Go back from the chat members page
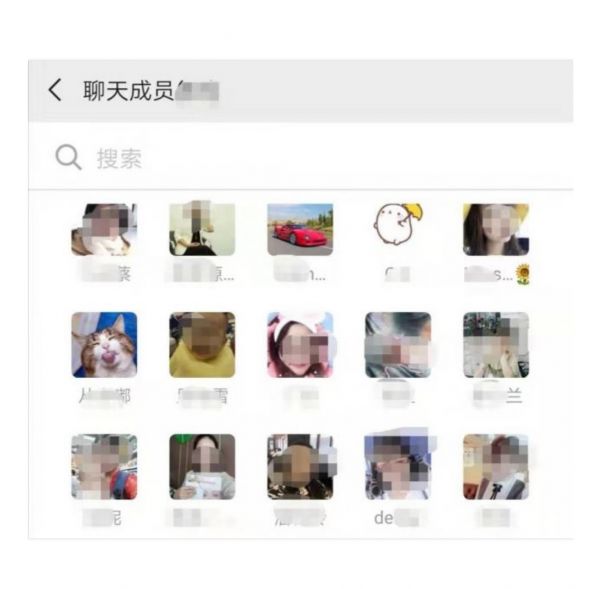600x589 pixels. click(x=55, y=90)
